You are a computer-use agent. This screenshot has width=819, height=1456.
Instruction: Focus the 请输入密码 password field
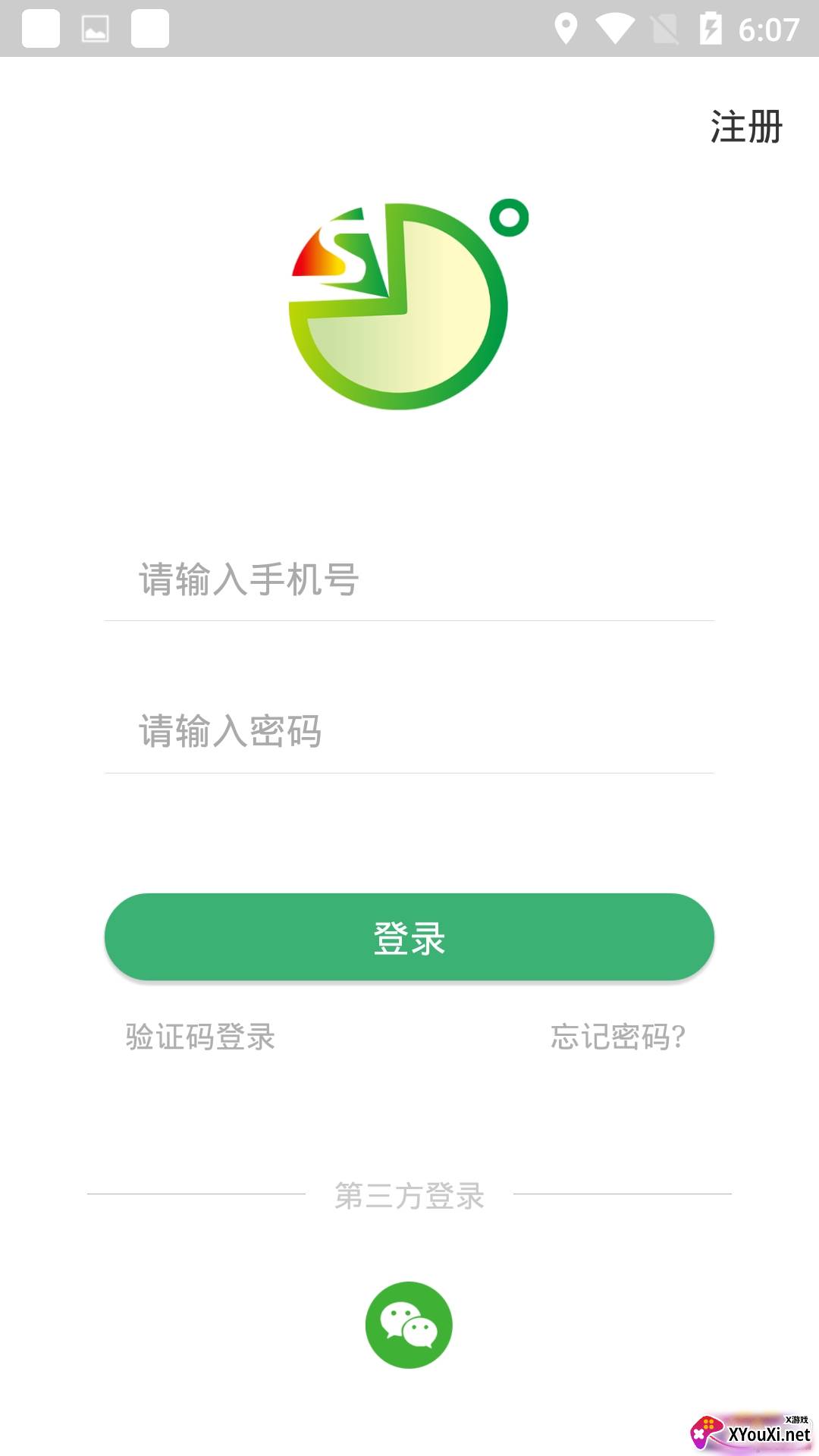click(409, 731)
